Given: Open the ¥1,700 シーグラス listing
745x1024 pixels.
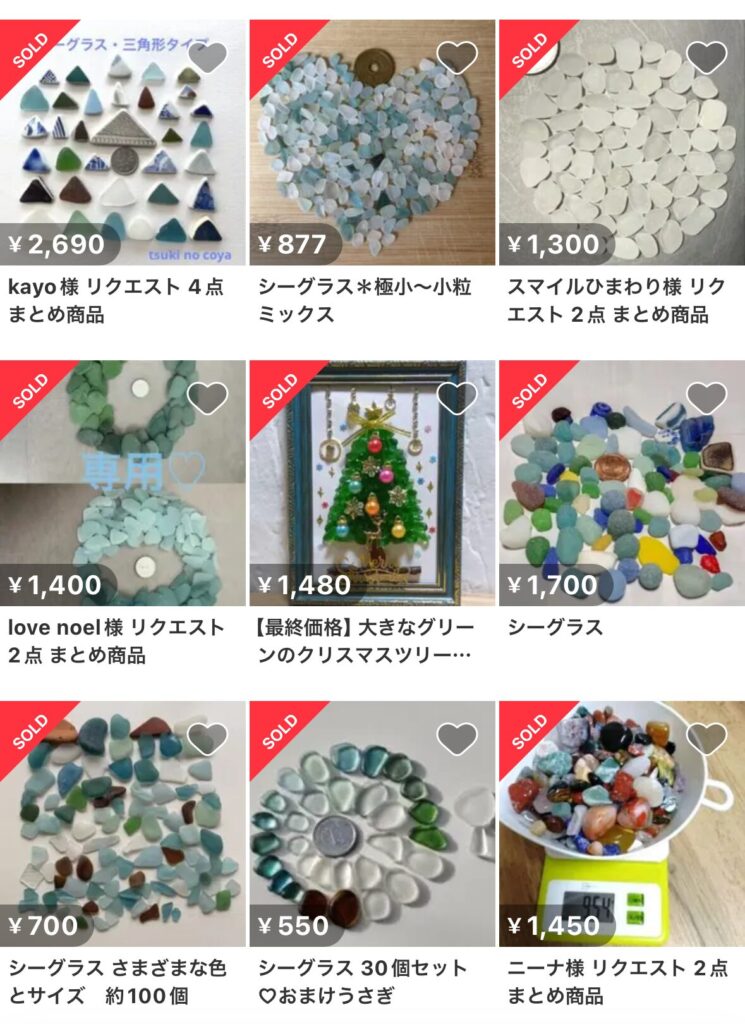Looking at the screenshot, I should (621, 482).
